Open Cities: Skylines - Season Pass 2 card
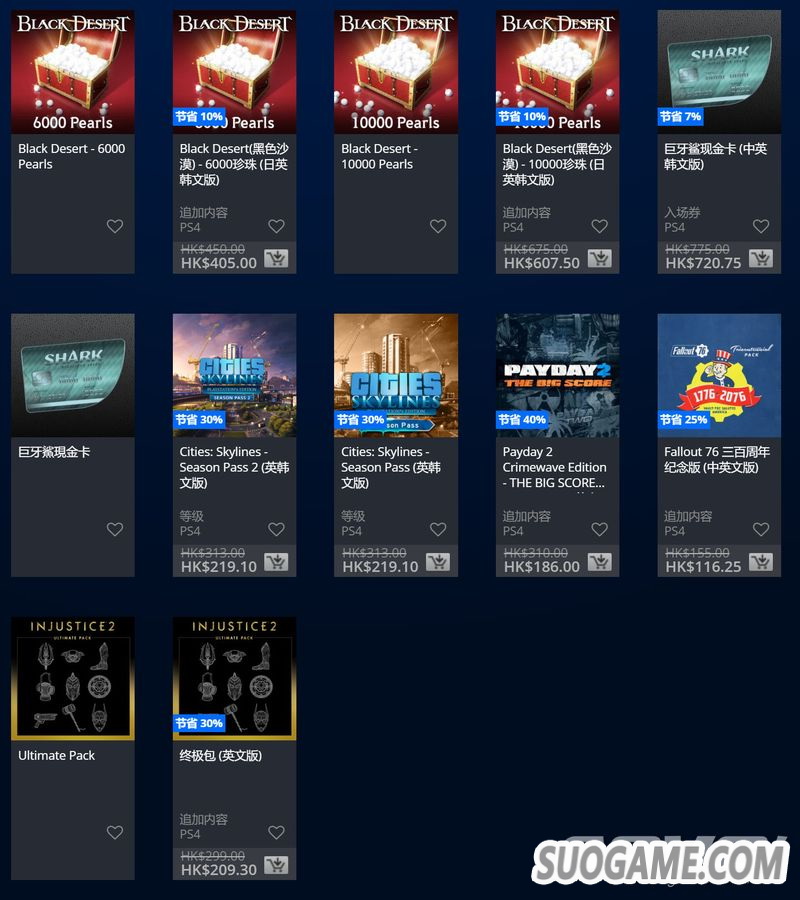This screenshot has width=800, height=900. (234, 376)
